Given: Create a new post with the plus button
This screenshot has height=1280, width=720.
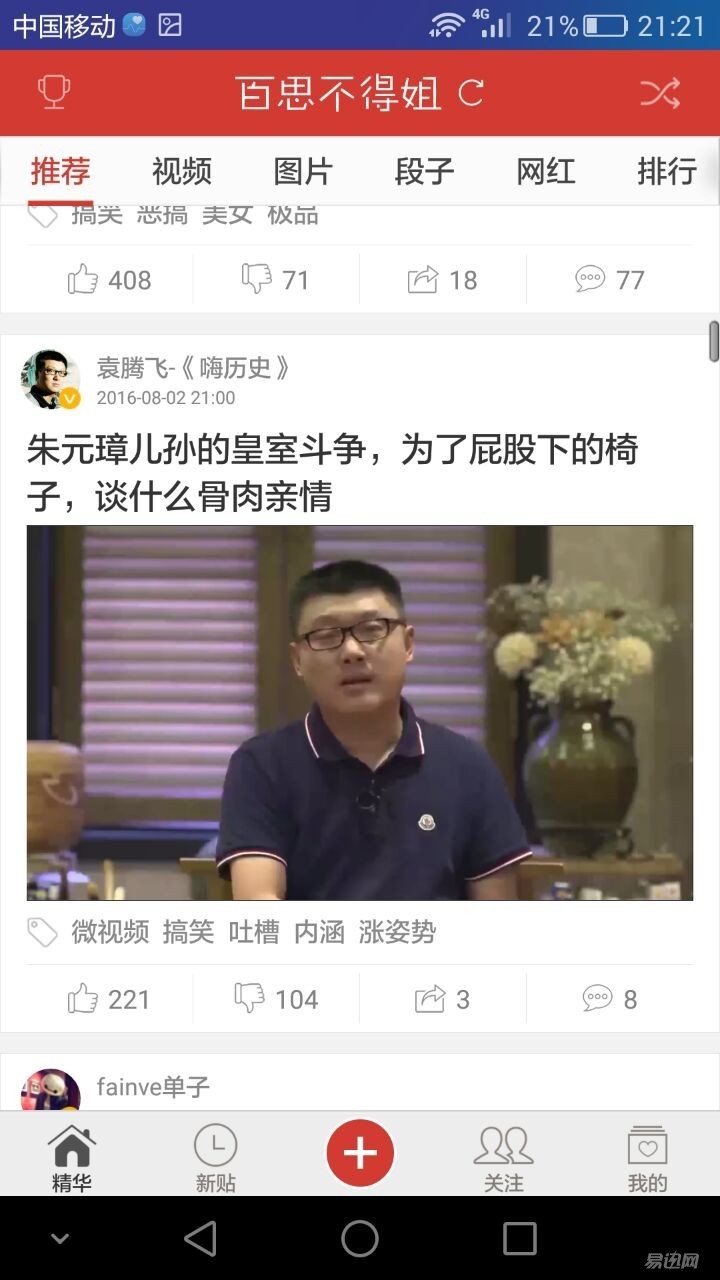Looking at the screenshot, I should click(x=360, y=1153).
